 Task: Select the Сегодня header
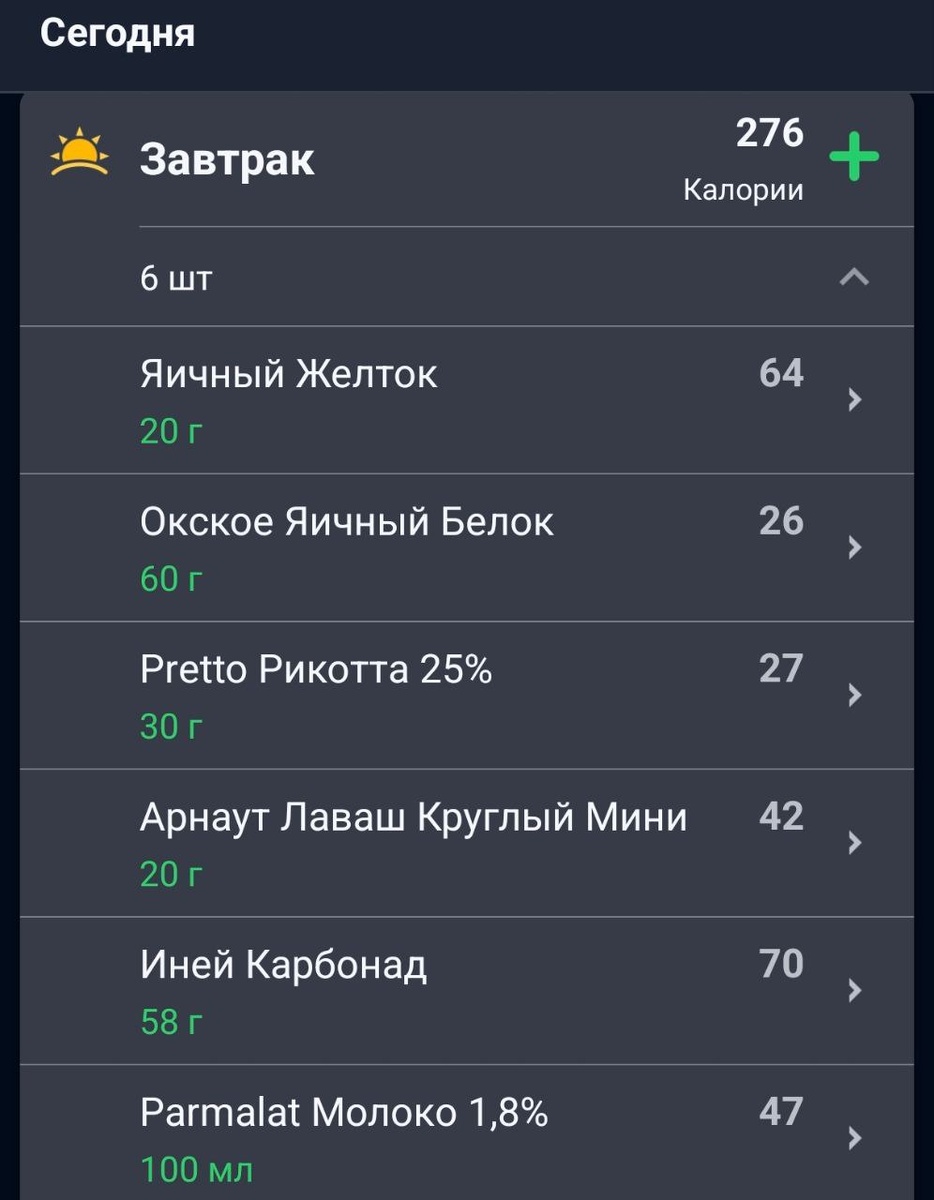[119, 33]
